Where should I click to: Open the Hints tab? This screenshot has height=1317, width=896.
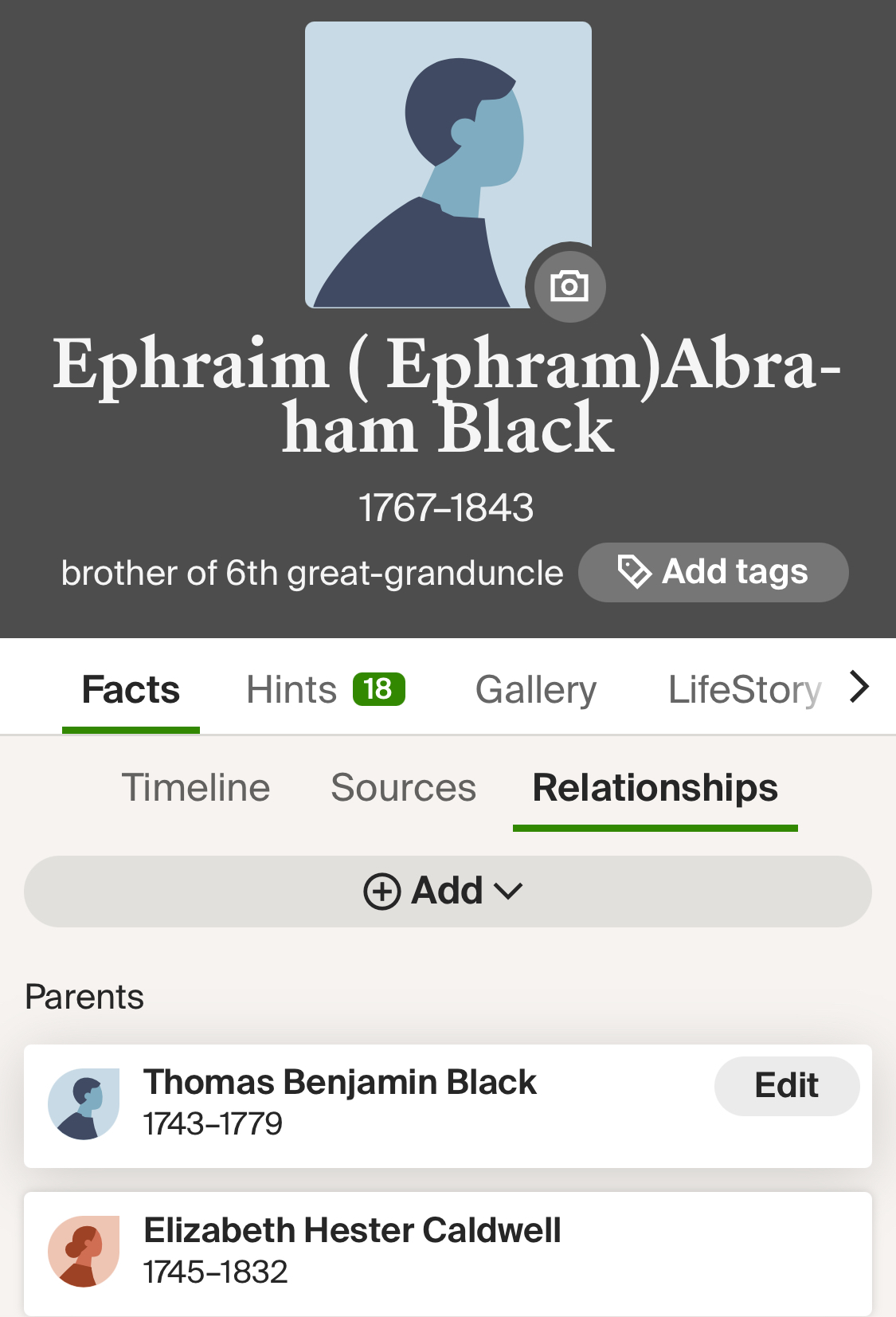coord(325,689)
